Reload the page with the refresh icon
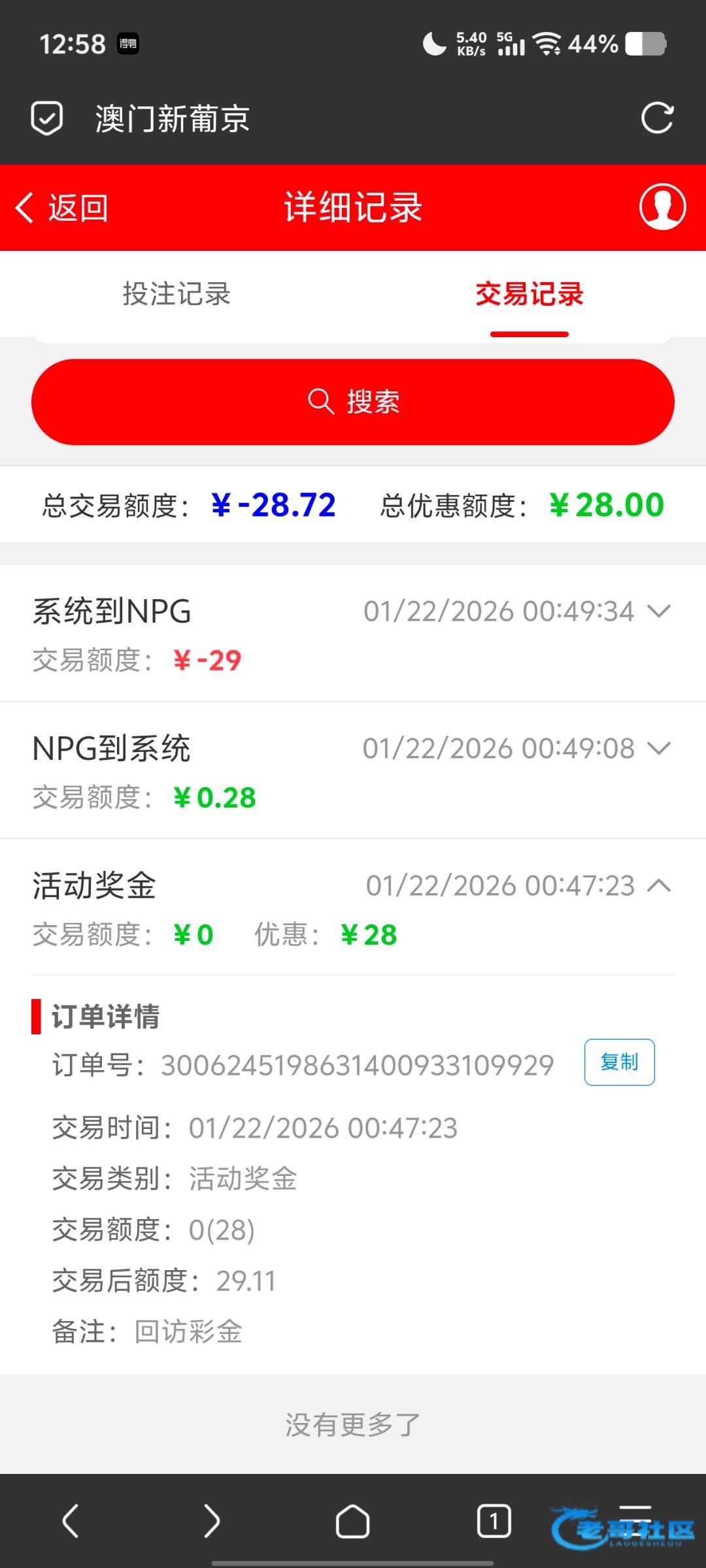Viewport: 706px width, 1568px height. [x=657, y=118]
